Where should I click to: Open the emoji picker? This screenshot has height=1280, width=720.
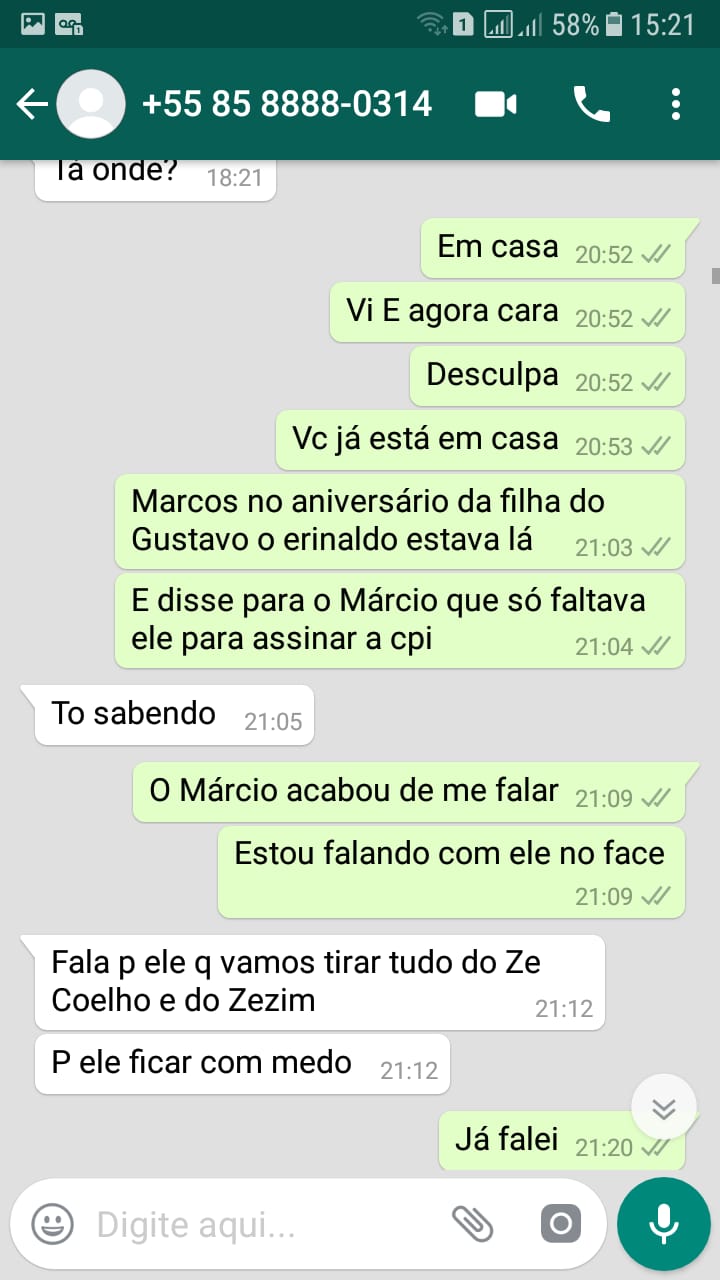pos(52,1223)
